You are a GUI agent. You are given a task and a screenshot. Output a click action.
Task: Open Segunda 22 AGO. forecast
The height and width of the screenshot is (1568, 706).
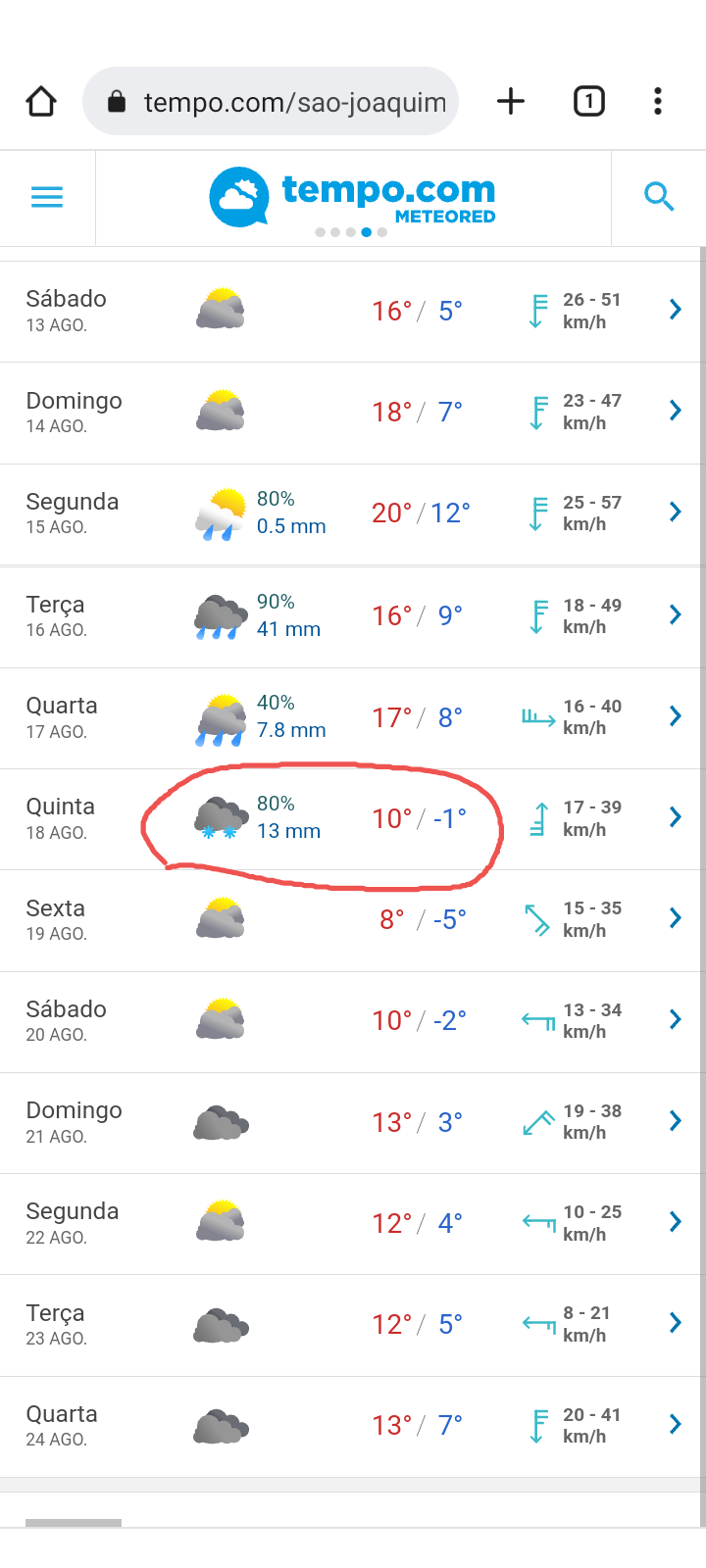[351, 1224]
